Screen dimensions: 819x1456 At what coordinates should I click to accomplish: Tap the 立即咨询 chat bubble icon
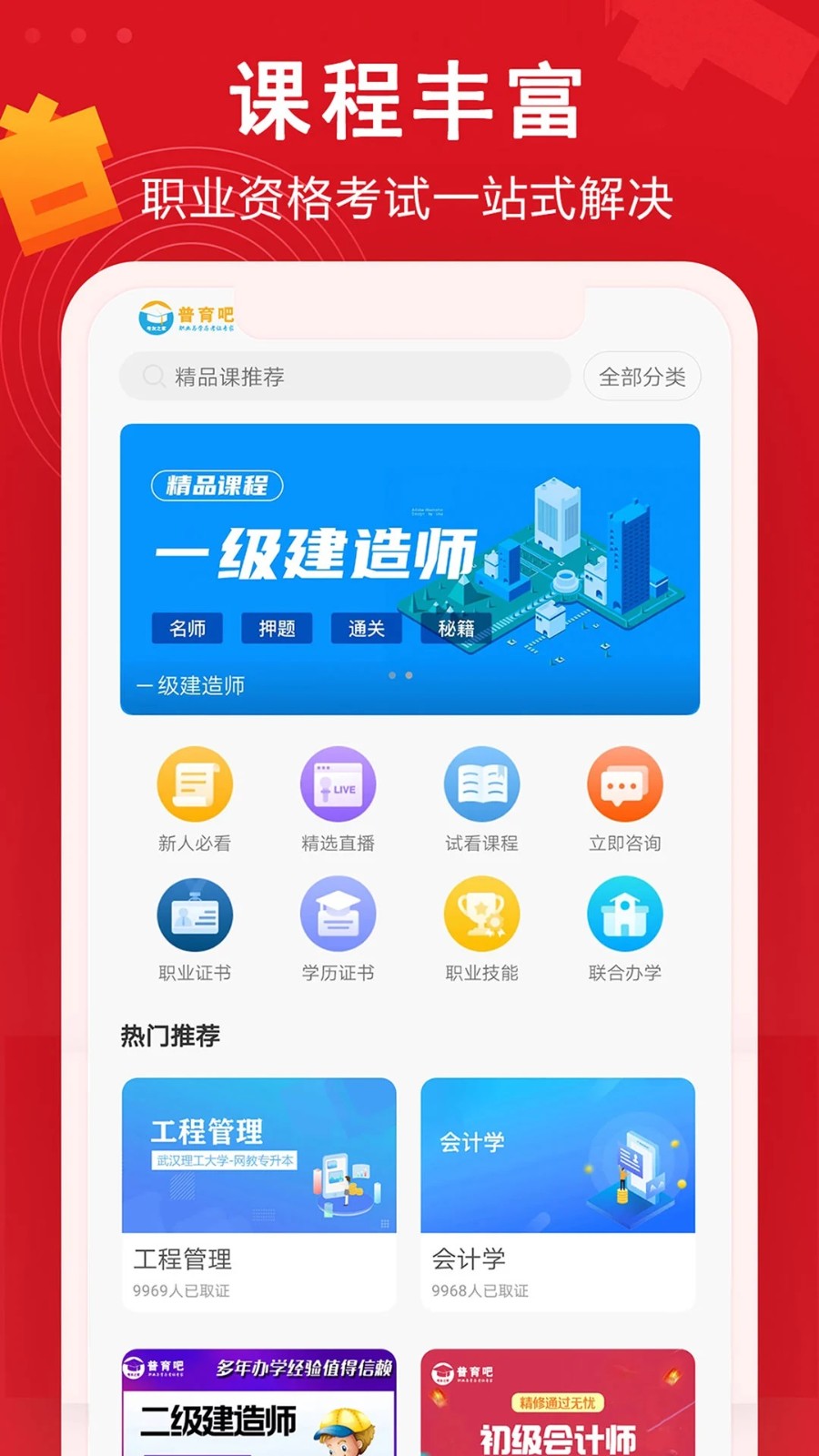click(625, 784)
